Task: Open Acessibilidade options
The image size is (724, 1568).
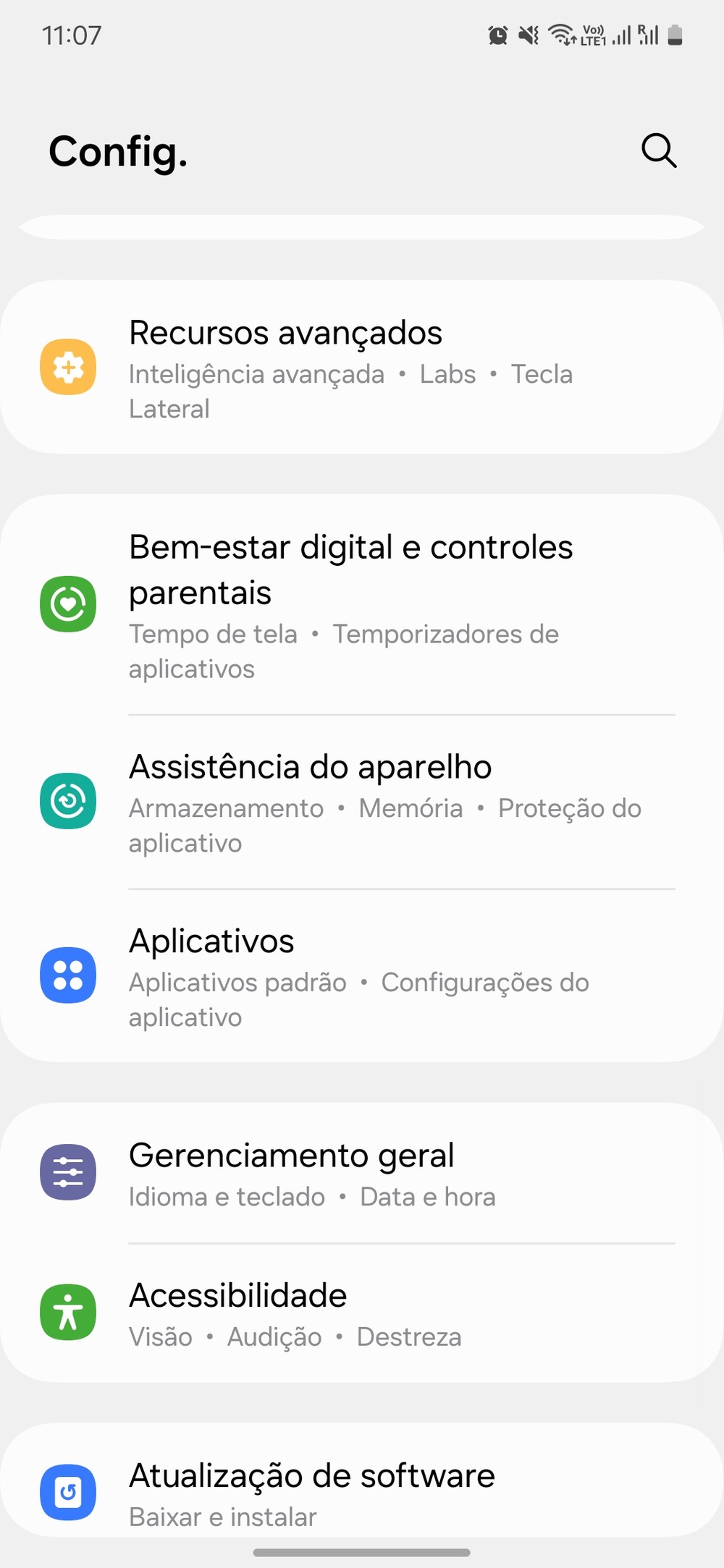Action: (362, 1313)
